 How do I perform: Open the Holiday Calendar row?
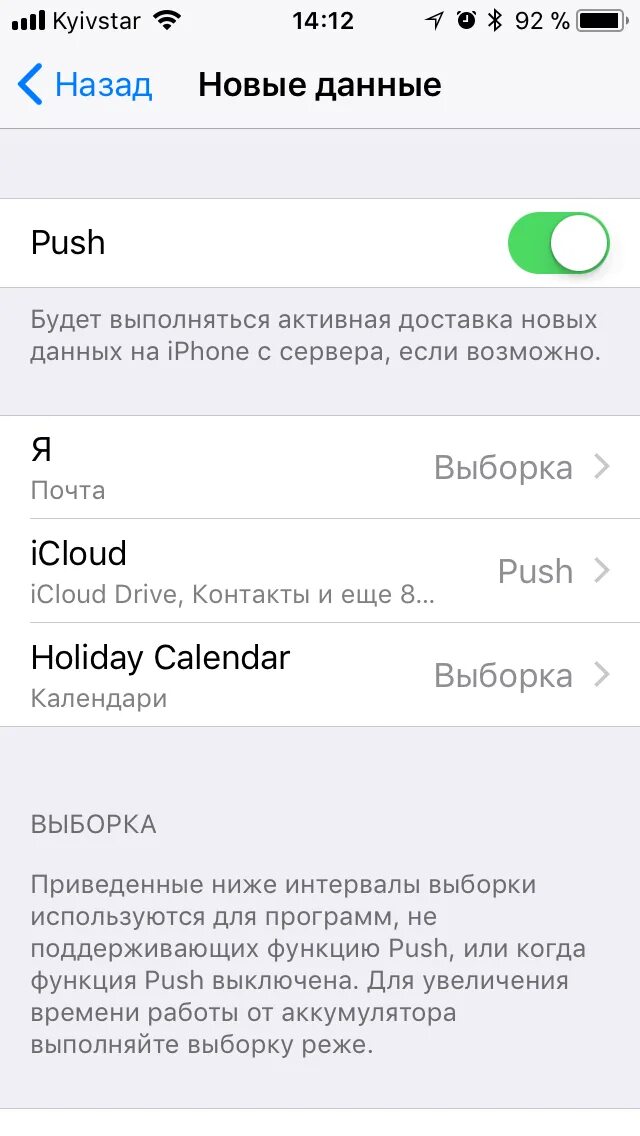[320, 675]
